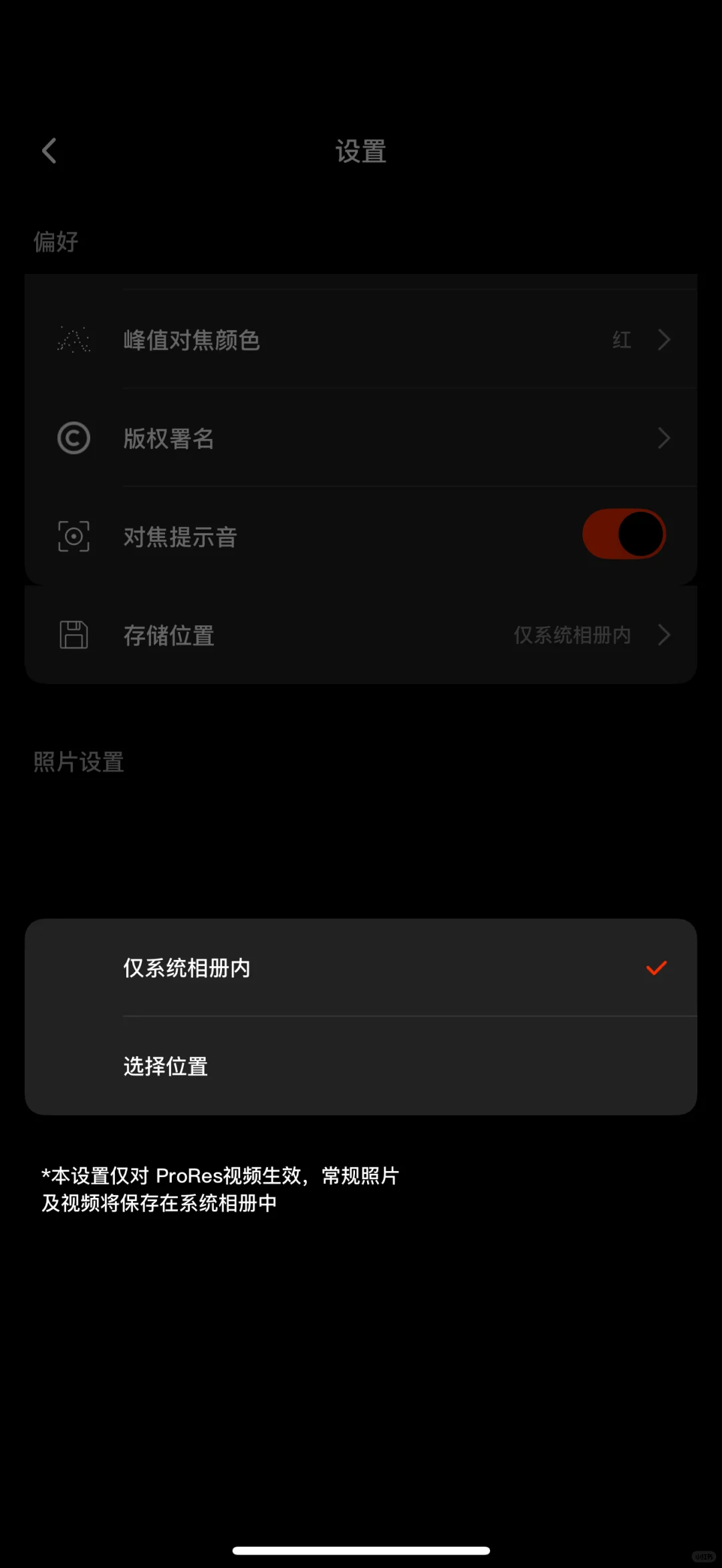722x1568 pixels.
Task: Tap the 照片设置 section header
Action: [78, 762]
